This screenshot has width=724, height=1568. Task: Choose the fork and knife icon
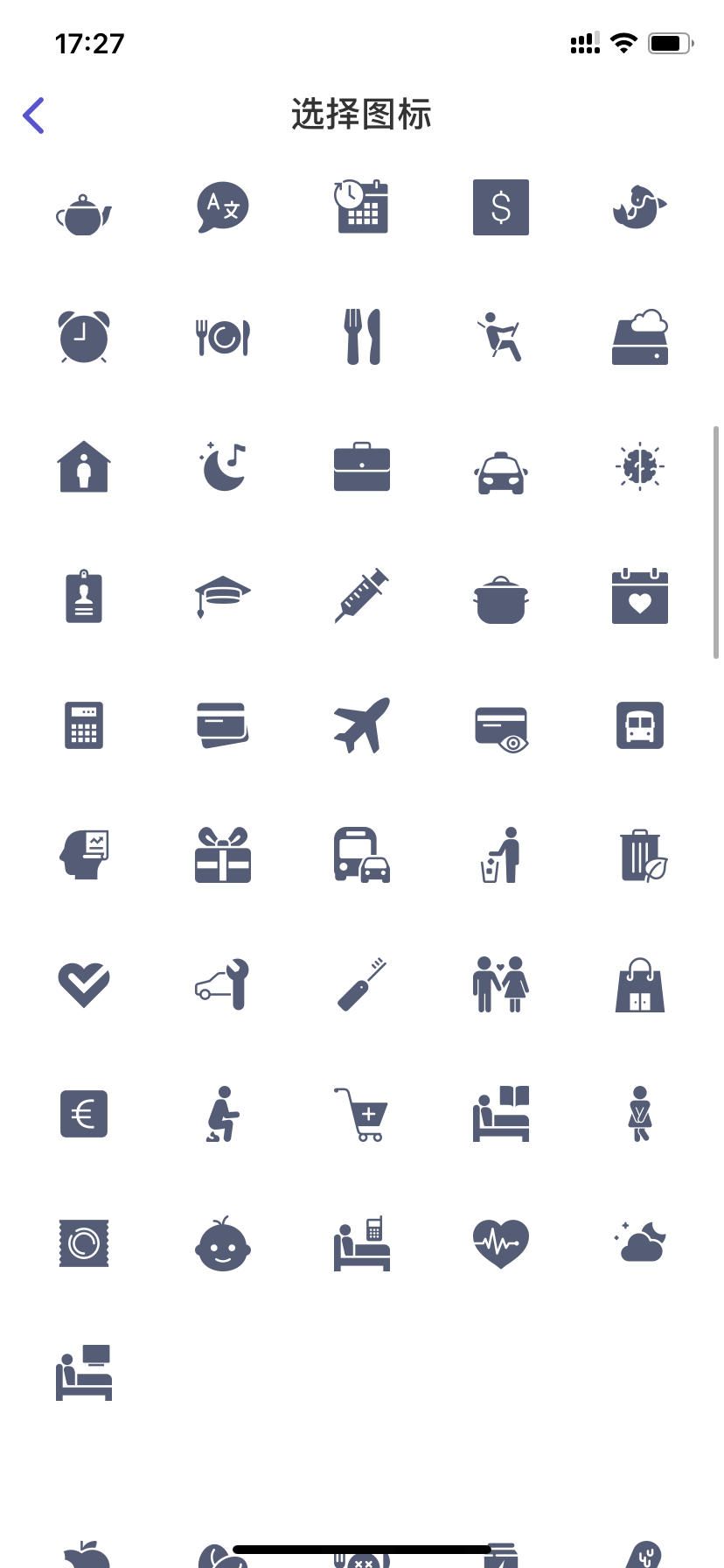point(362,337)
